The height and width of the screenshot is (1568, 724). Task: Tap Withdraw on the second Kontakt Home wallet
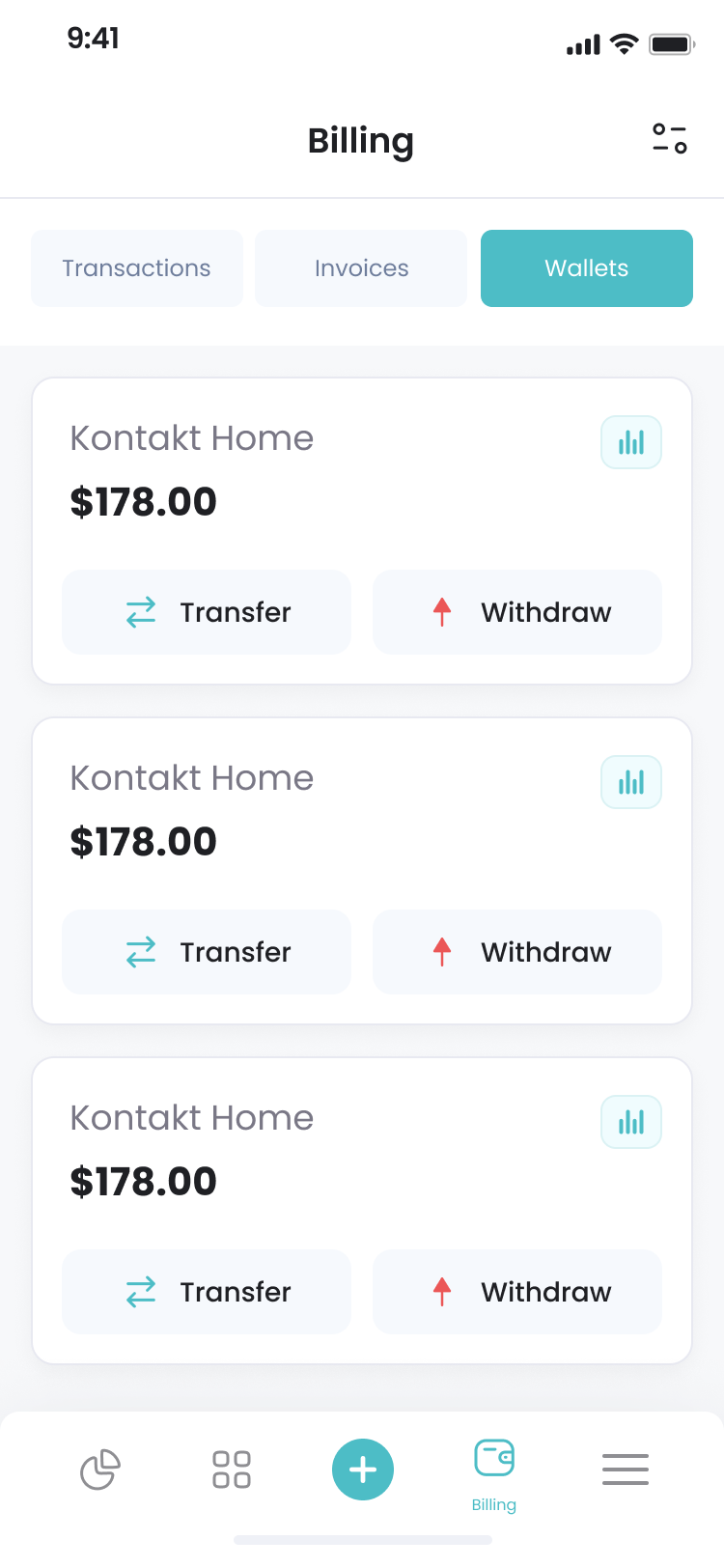click(x=517, y=952)
